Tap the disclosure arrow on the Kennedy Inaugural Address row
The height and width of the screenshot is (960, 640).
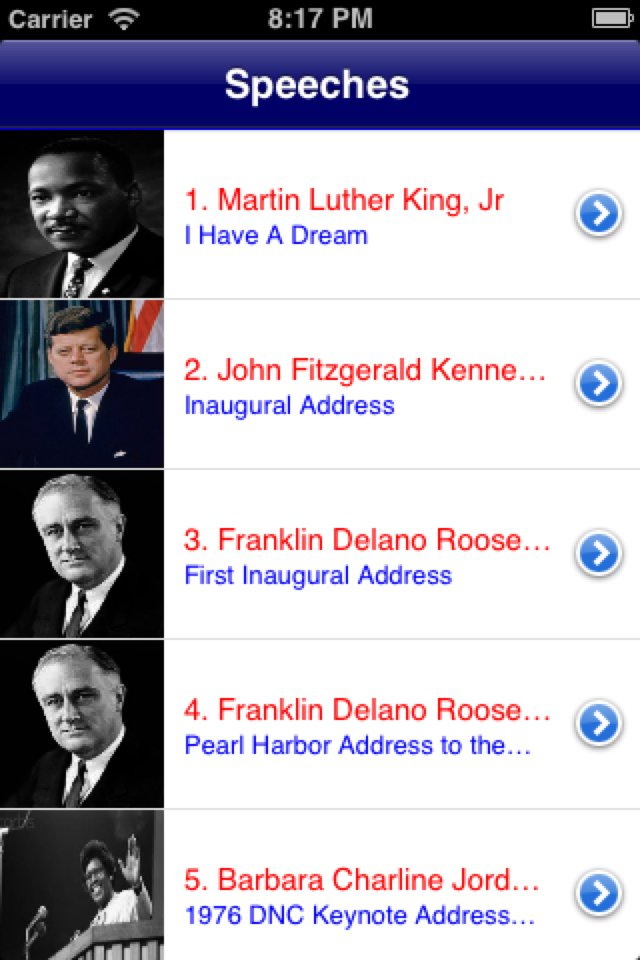(x=599, y=384)
